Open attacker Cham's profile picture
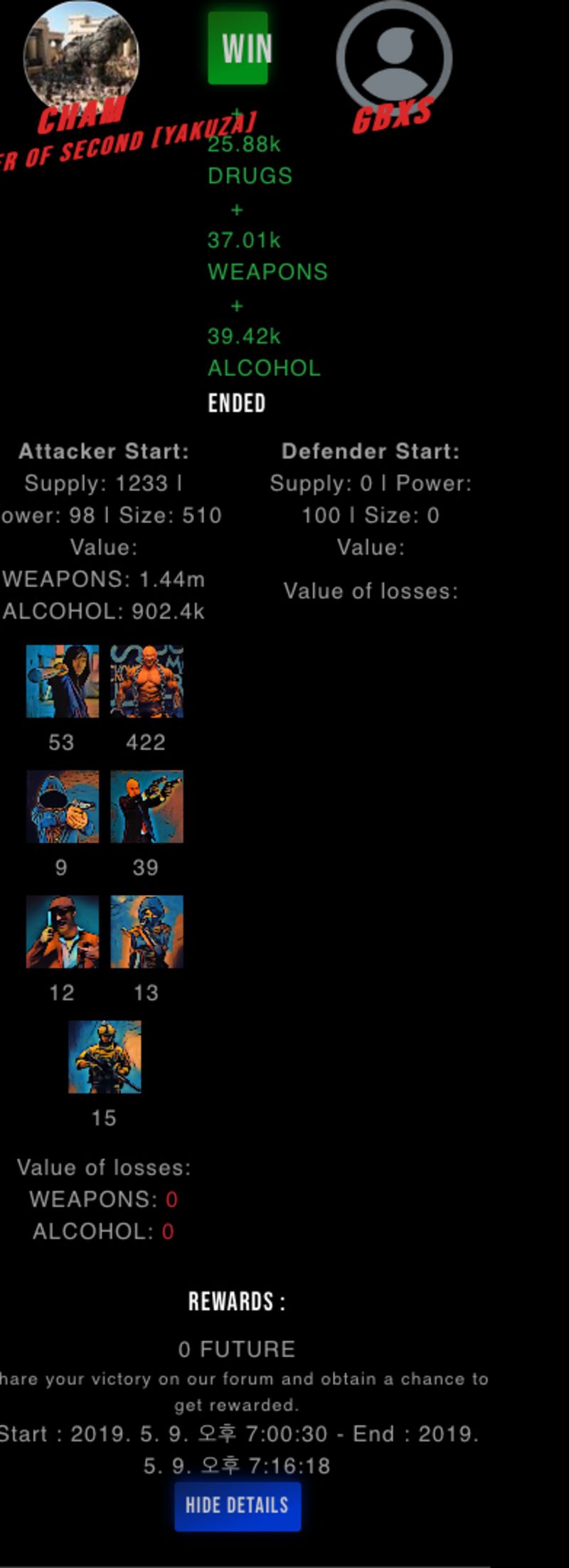Image resolution: width=569 pixels, height=1568 pixels. pos(81,55)
